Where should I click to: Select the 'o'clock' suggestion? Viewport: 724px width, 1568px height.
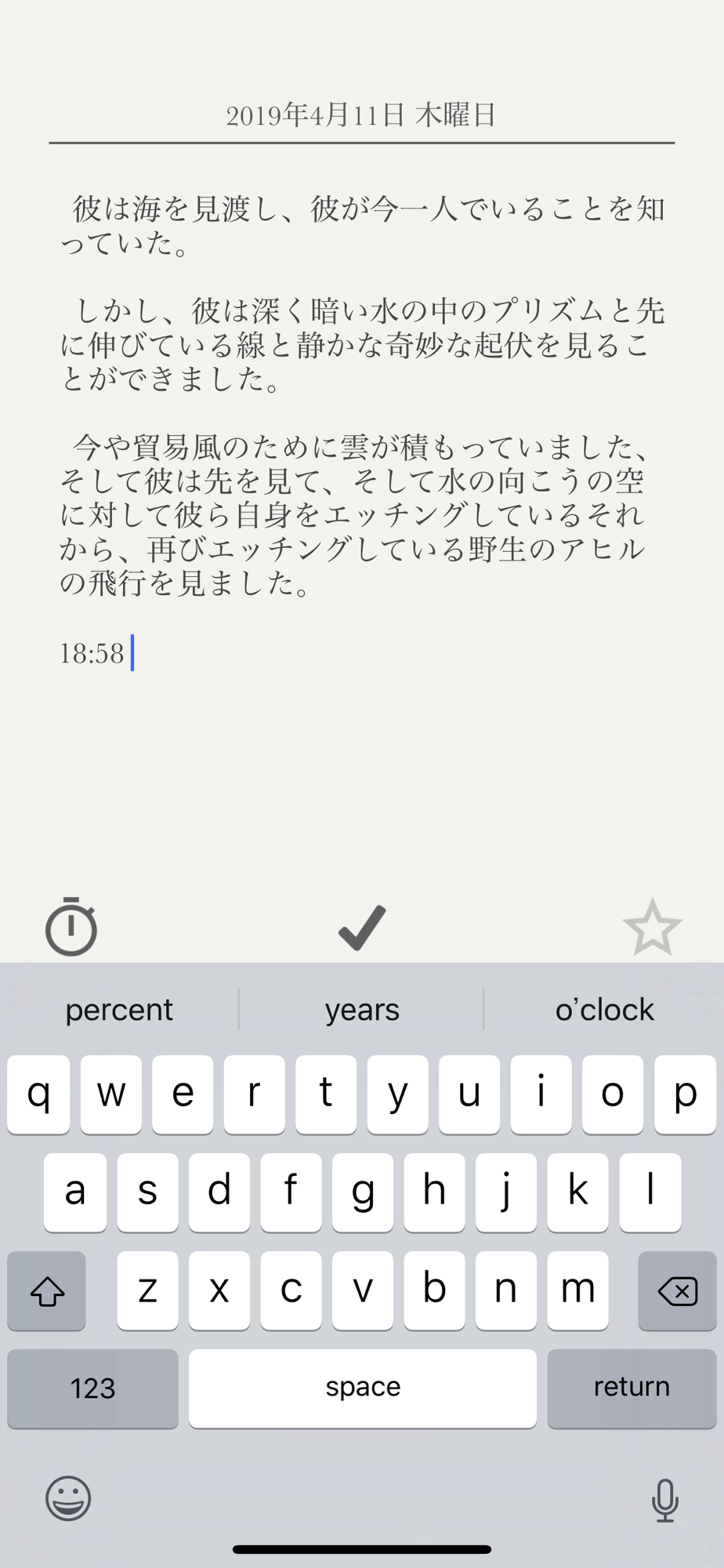click(604, 1009)
